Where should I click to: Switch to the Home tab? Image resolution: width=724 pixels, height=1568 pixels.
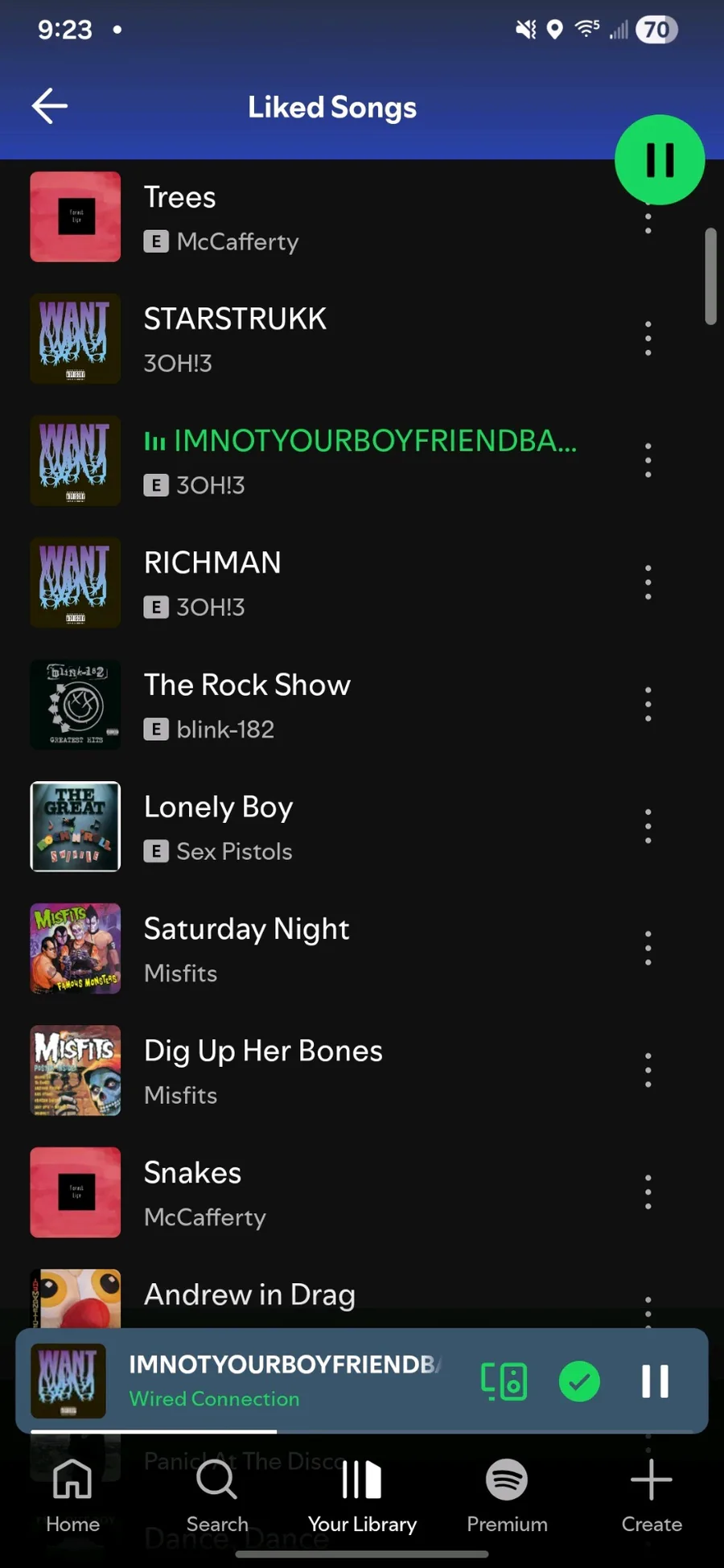tap(72, 1496)
